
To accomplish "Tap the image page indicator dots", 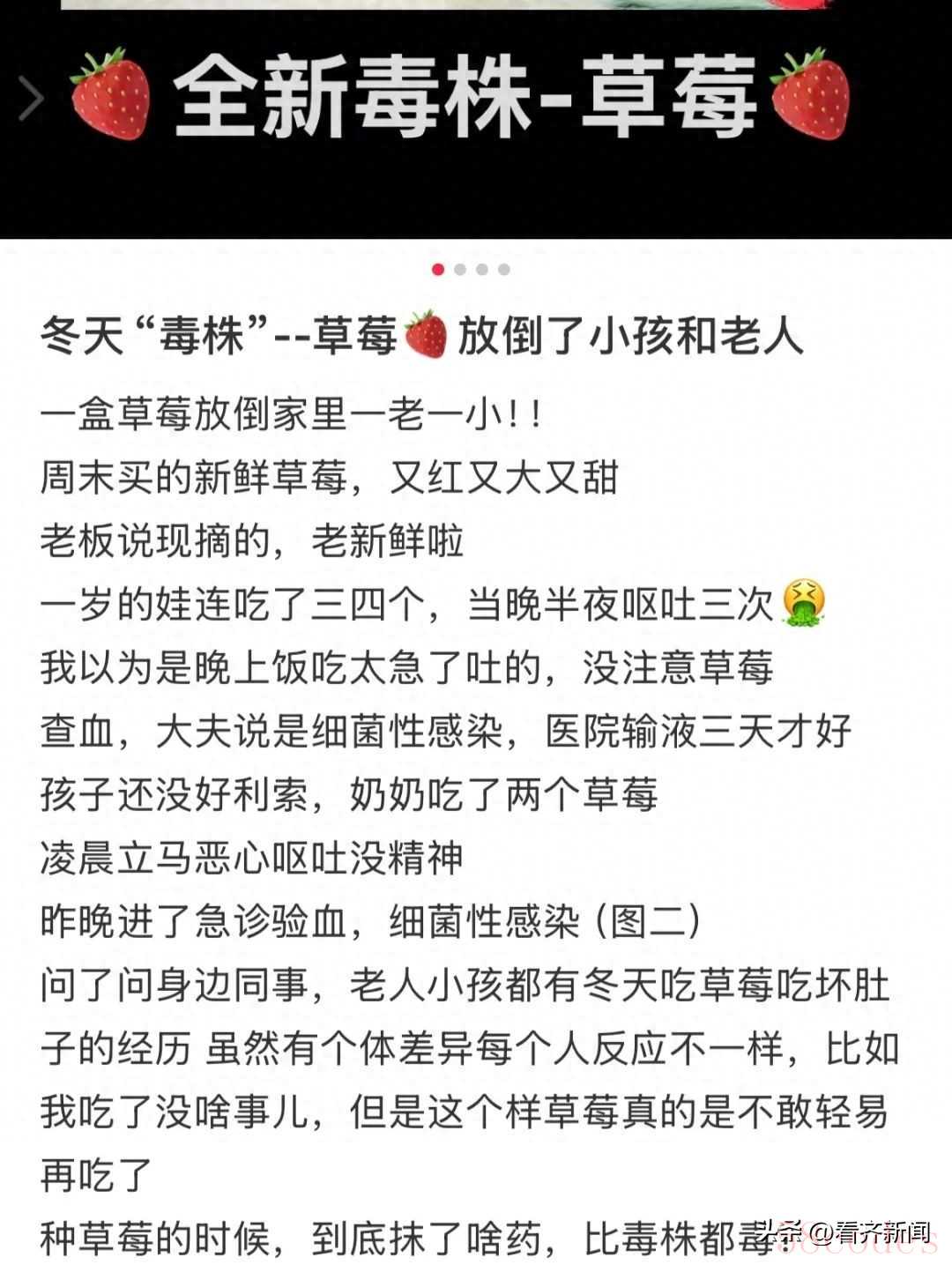I will 471,270.
